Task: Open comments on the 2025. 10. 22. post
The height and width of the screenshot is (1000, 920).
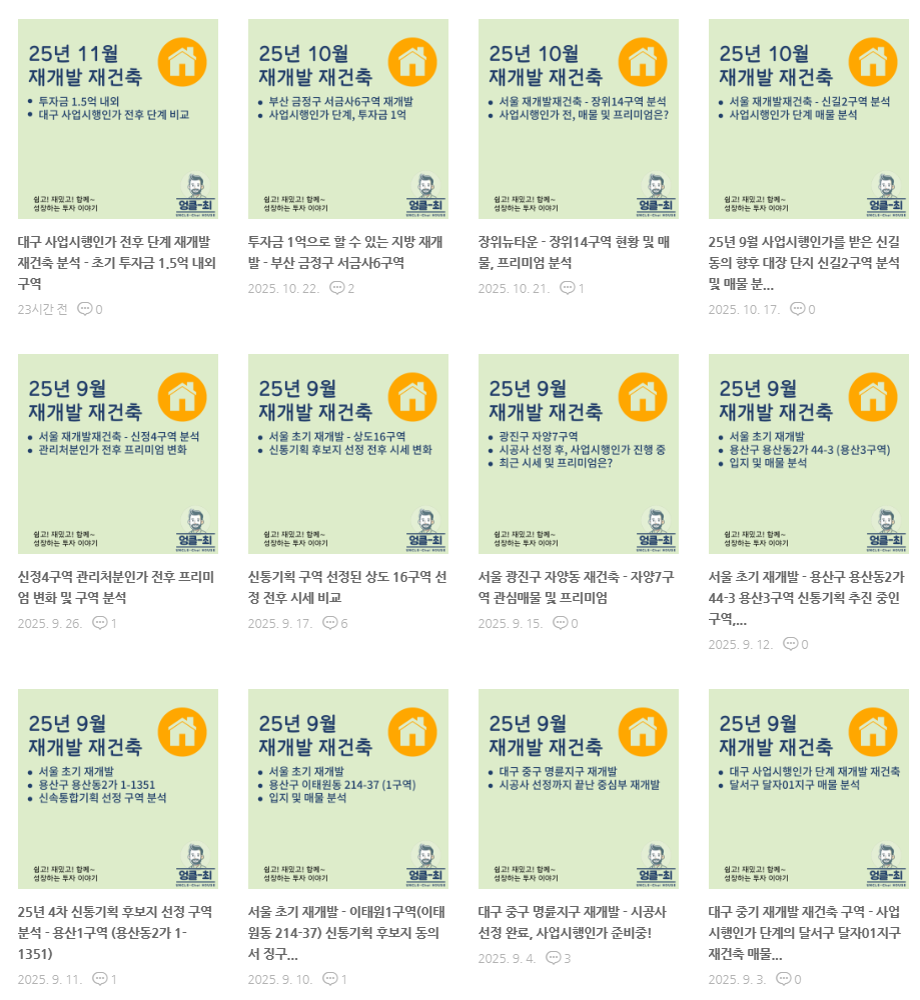Action: [343, 289]
